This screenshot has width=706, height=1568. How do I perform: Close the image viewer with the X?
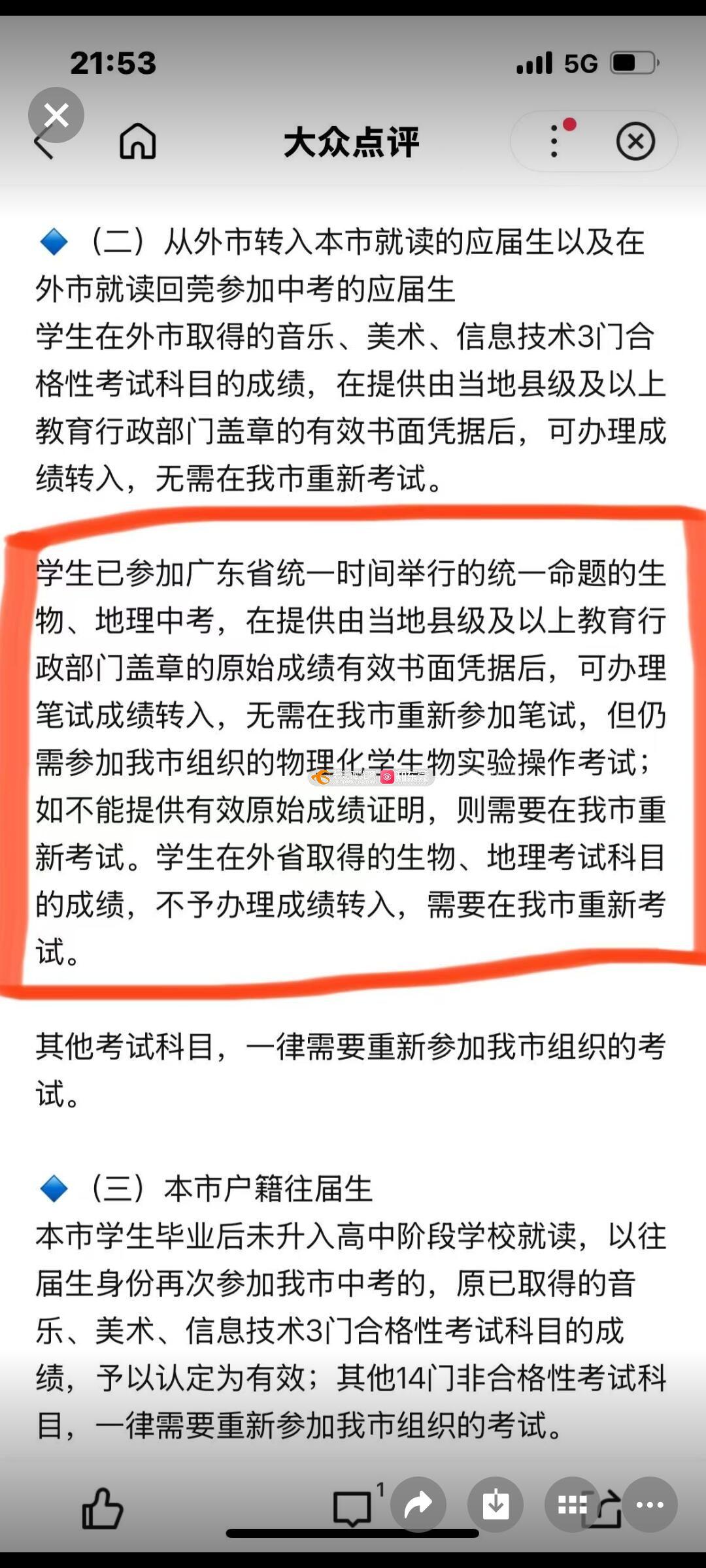[56, 115]
